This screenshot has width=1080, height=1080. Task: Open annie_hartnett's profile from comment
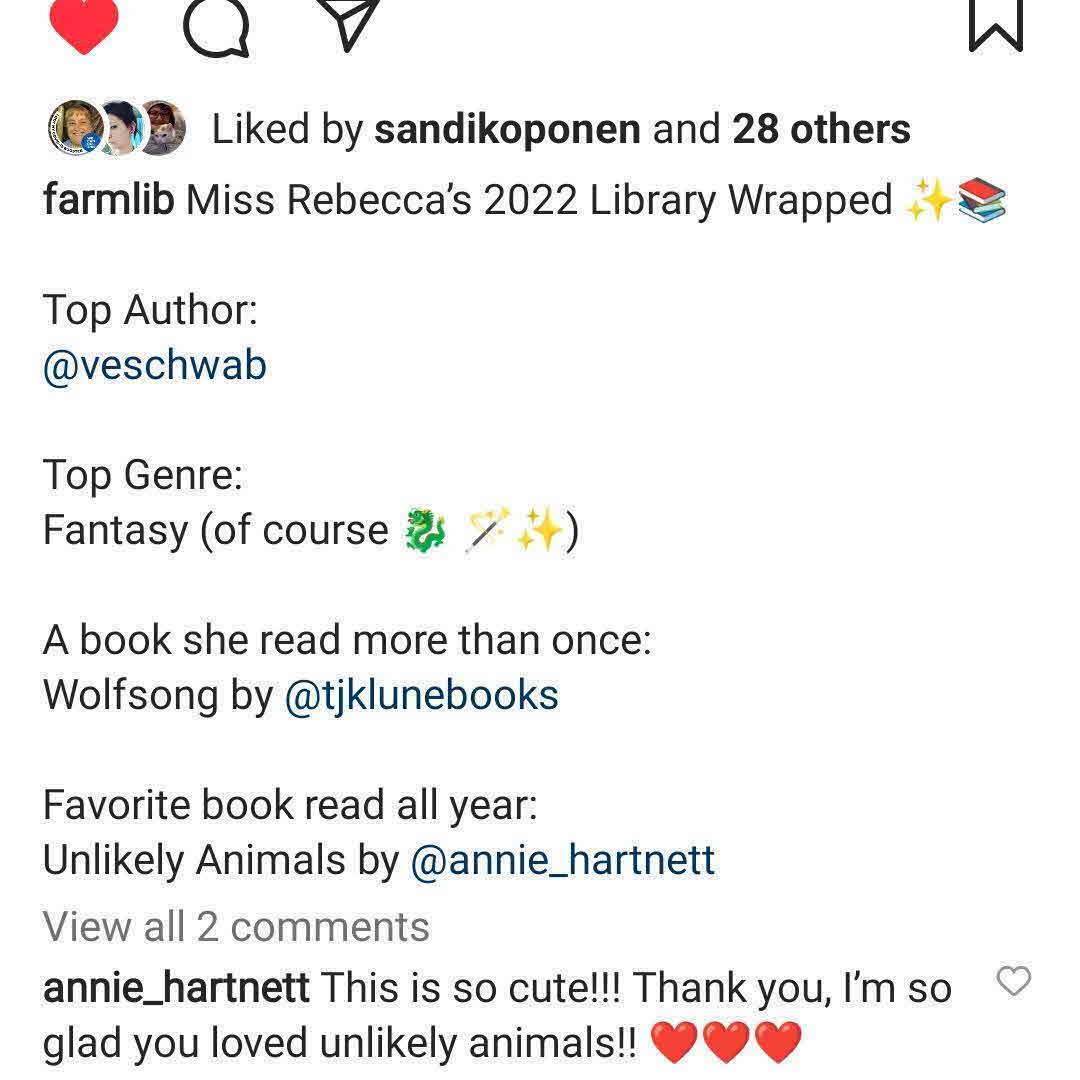coord(176,988)
